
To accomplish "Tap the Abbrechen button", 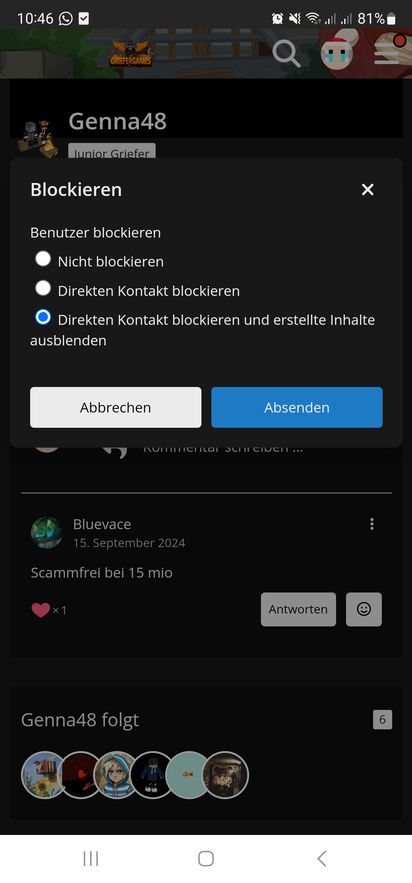I will tap(115, 407).
